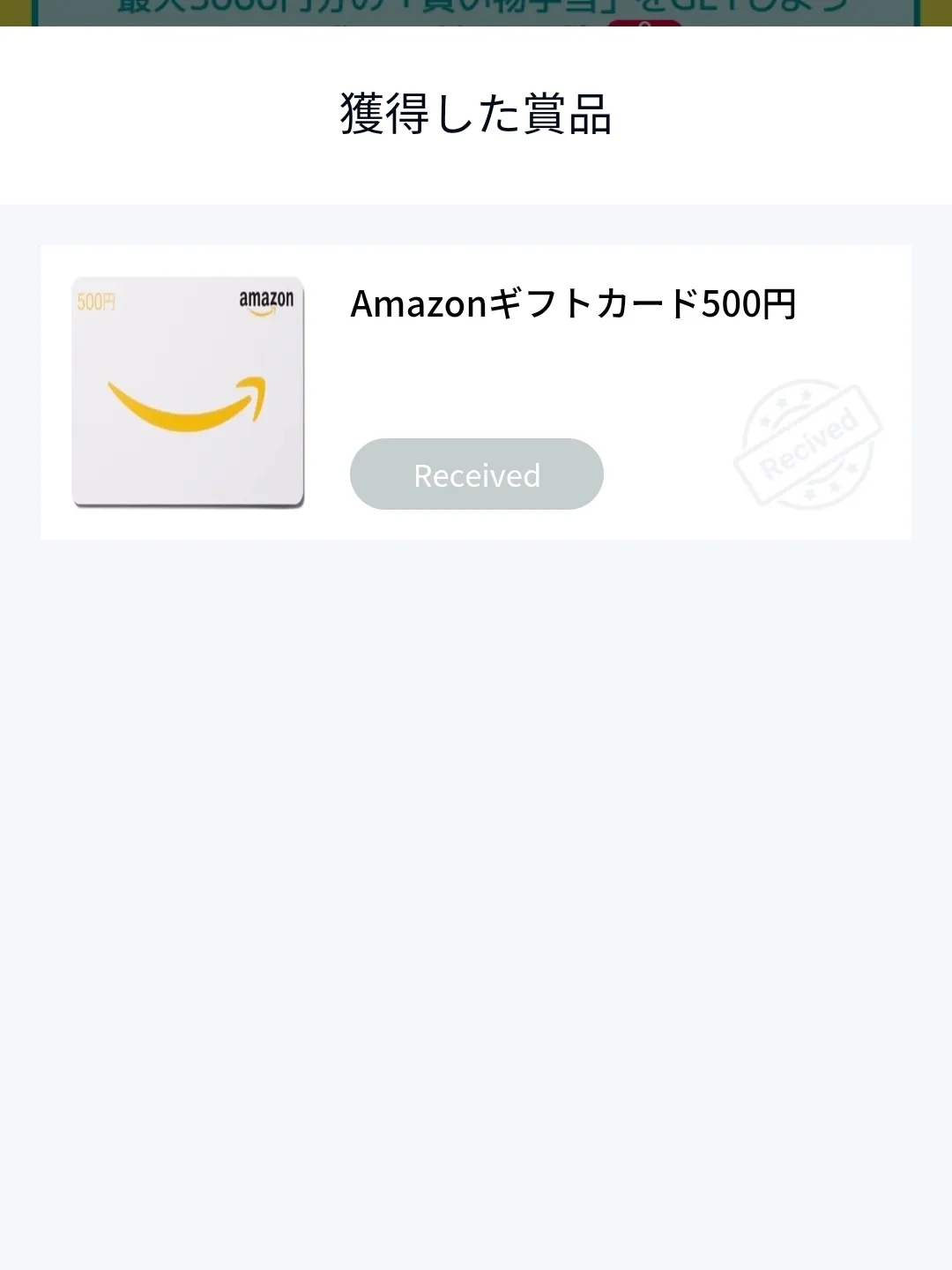
Task: Tap the Received button
Action: tap(476, 474)
